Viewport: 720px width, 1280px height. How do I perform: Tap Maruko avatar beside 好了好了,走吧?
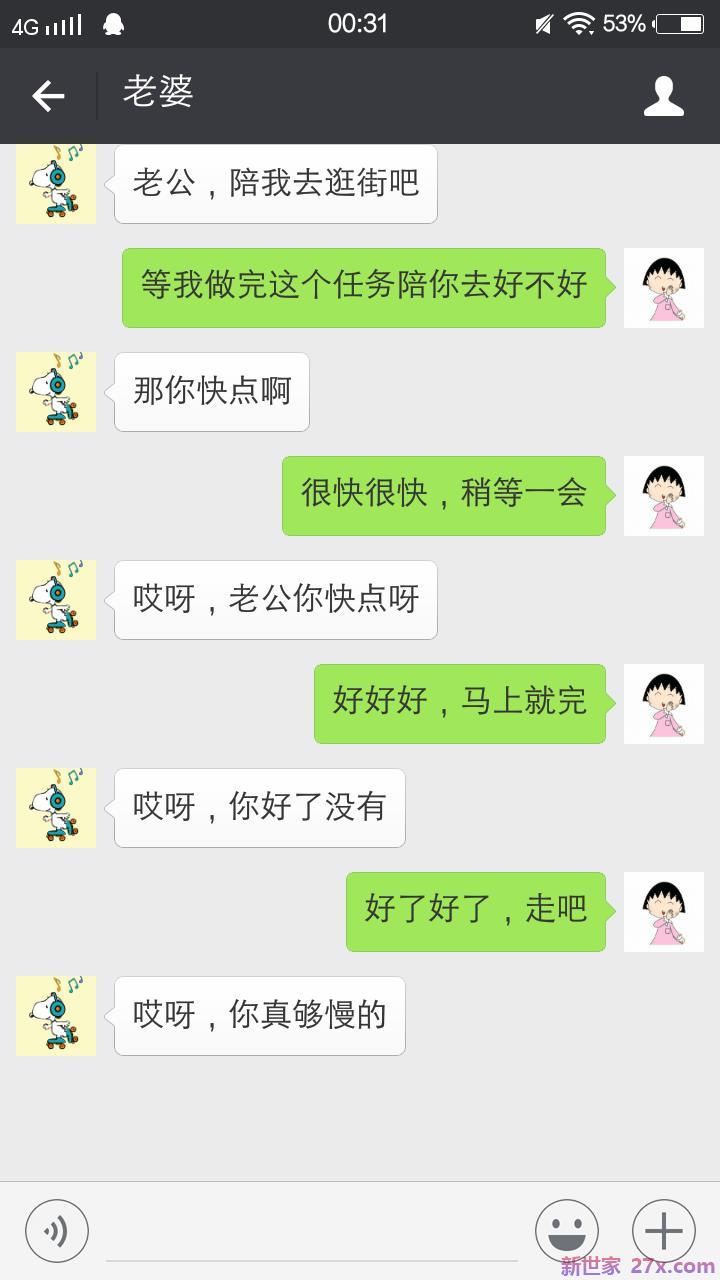(x=663, y=911)
